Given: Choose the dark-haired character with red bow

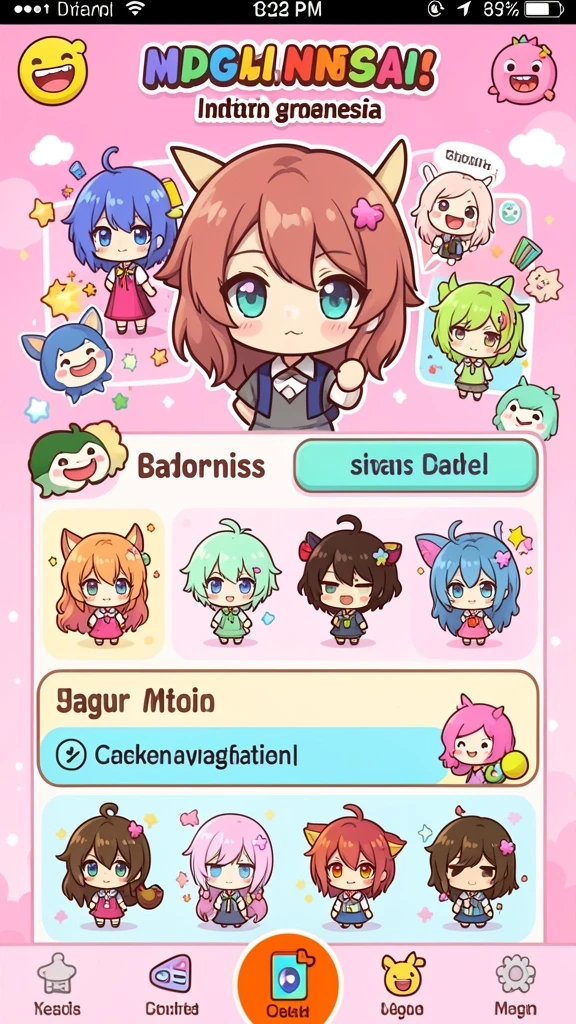Looking at the screenshot, I should [349, 581].
